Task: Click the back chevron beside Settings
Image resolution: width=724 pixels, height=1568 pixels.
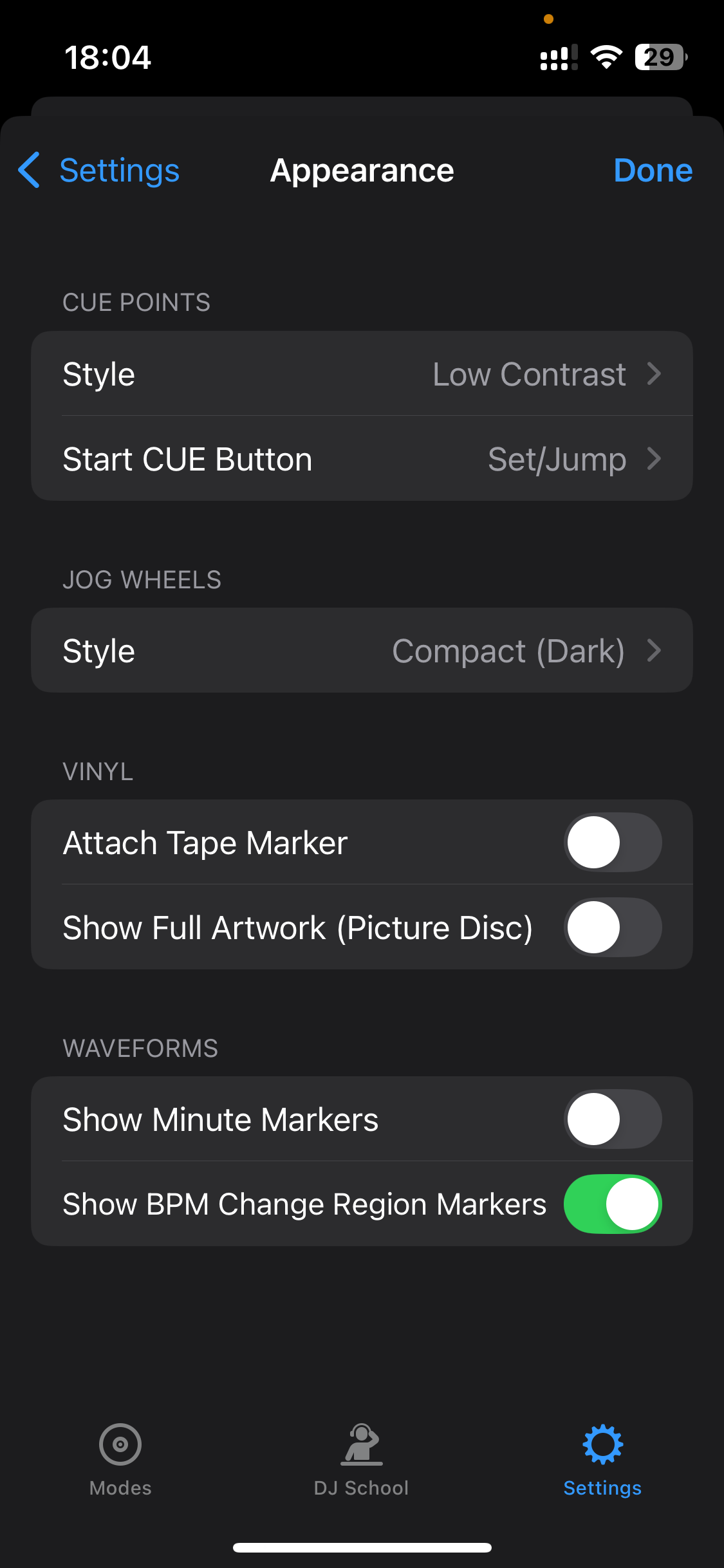Action: tap(28, 170)
